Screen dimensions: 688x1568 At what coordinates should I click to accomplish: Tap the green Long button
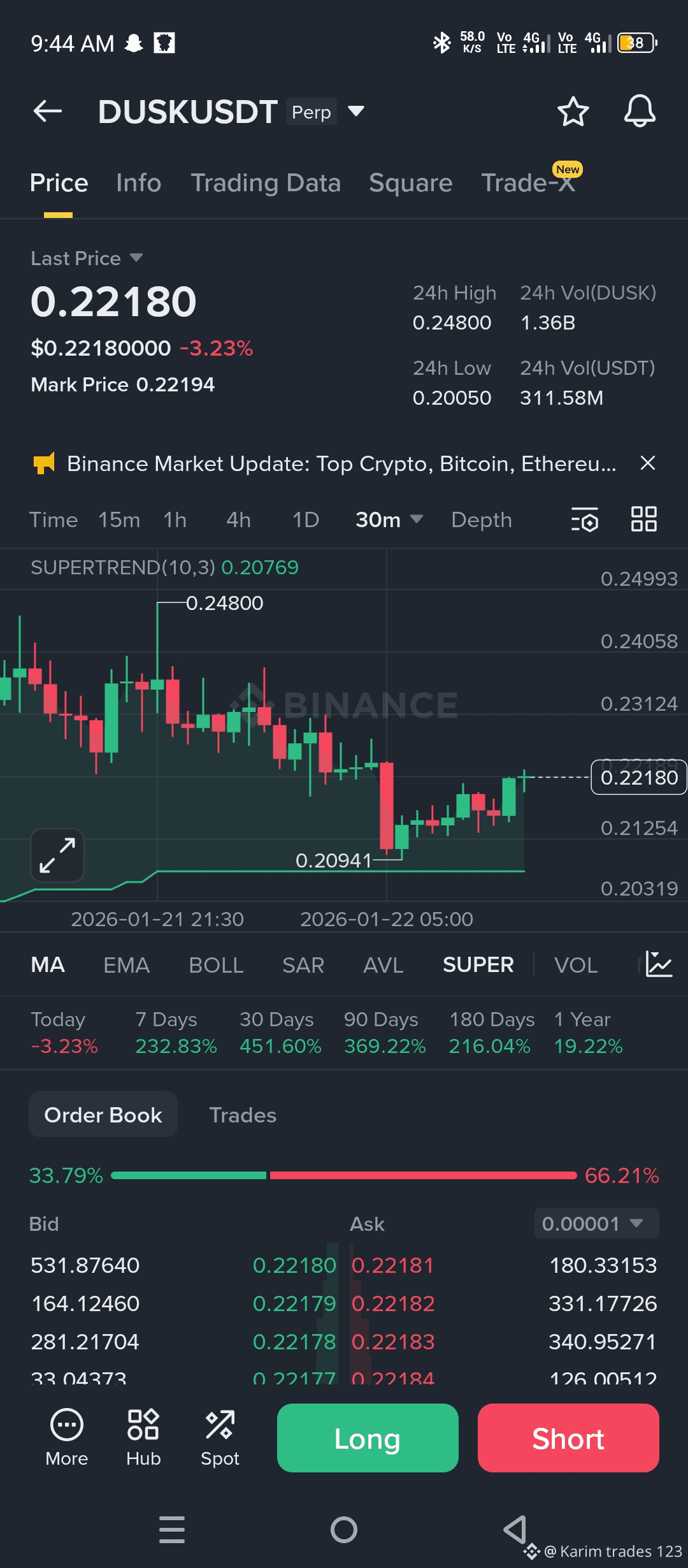pos(368,1438)
